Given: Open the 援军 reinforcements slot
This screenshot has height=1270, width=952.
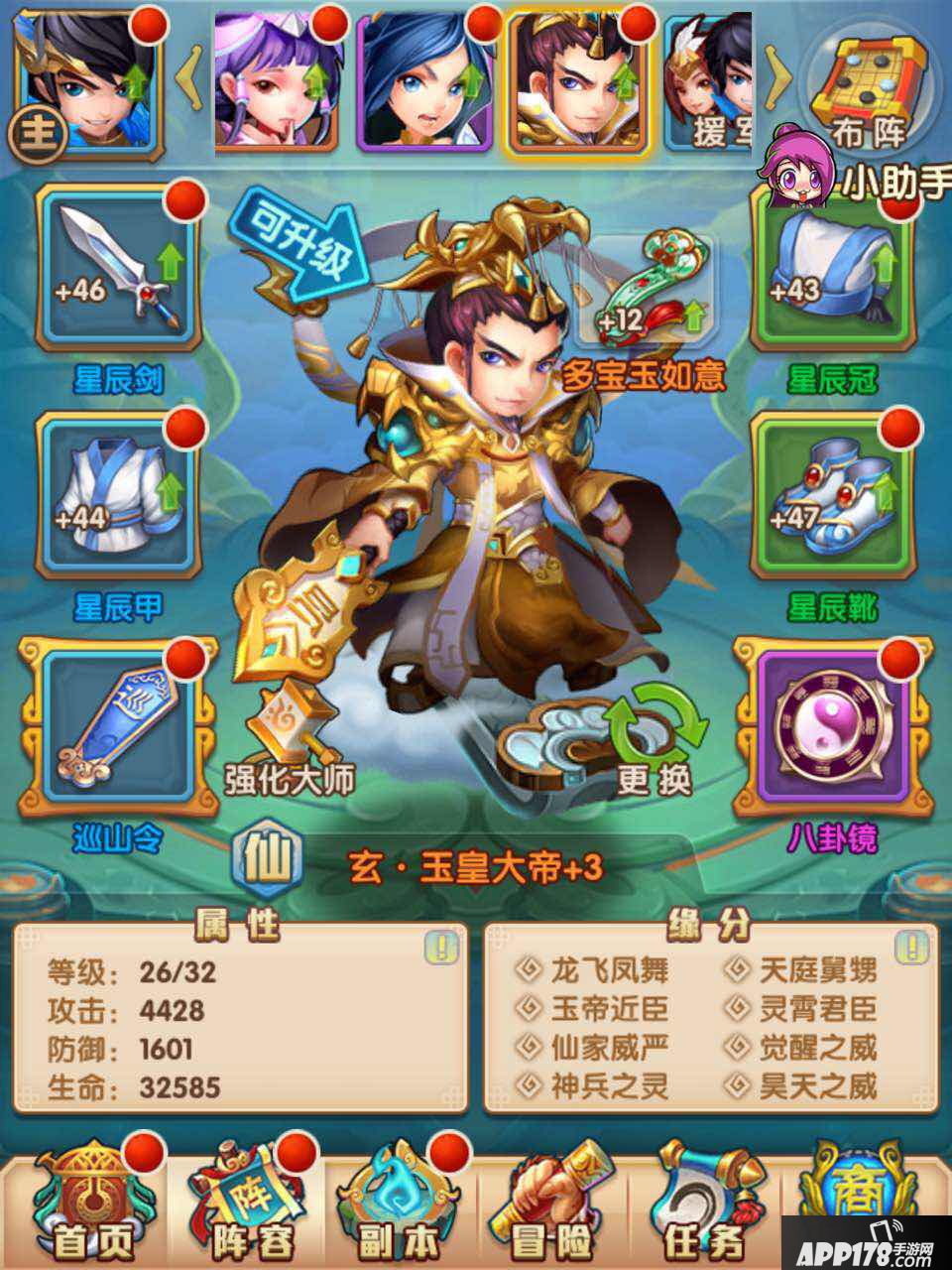Looking at the screenshot, I should click(x=708, y=82).
